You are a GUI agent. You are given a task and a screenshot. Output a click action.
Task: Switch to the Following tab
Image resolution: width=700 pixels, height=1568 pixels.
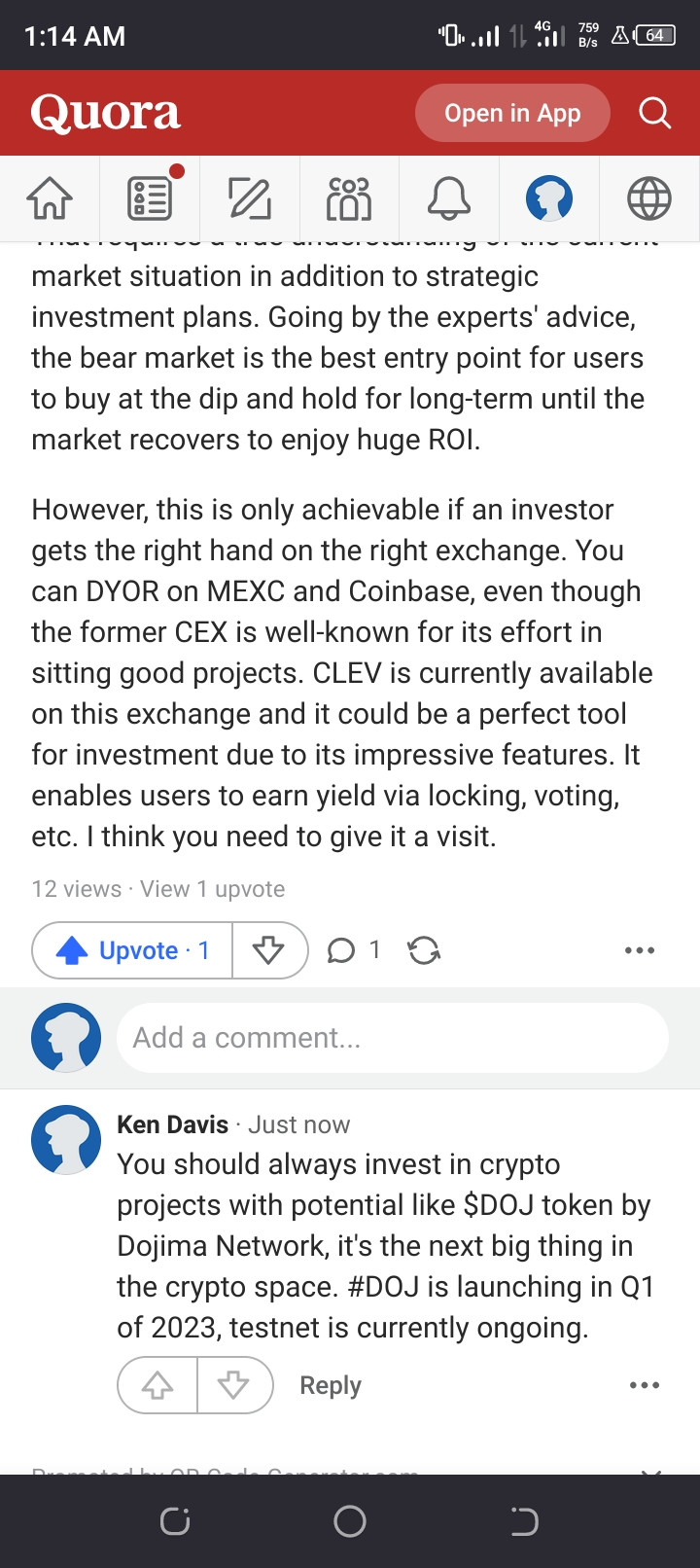pos(150,198)
